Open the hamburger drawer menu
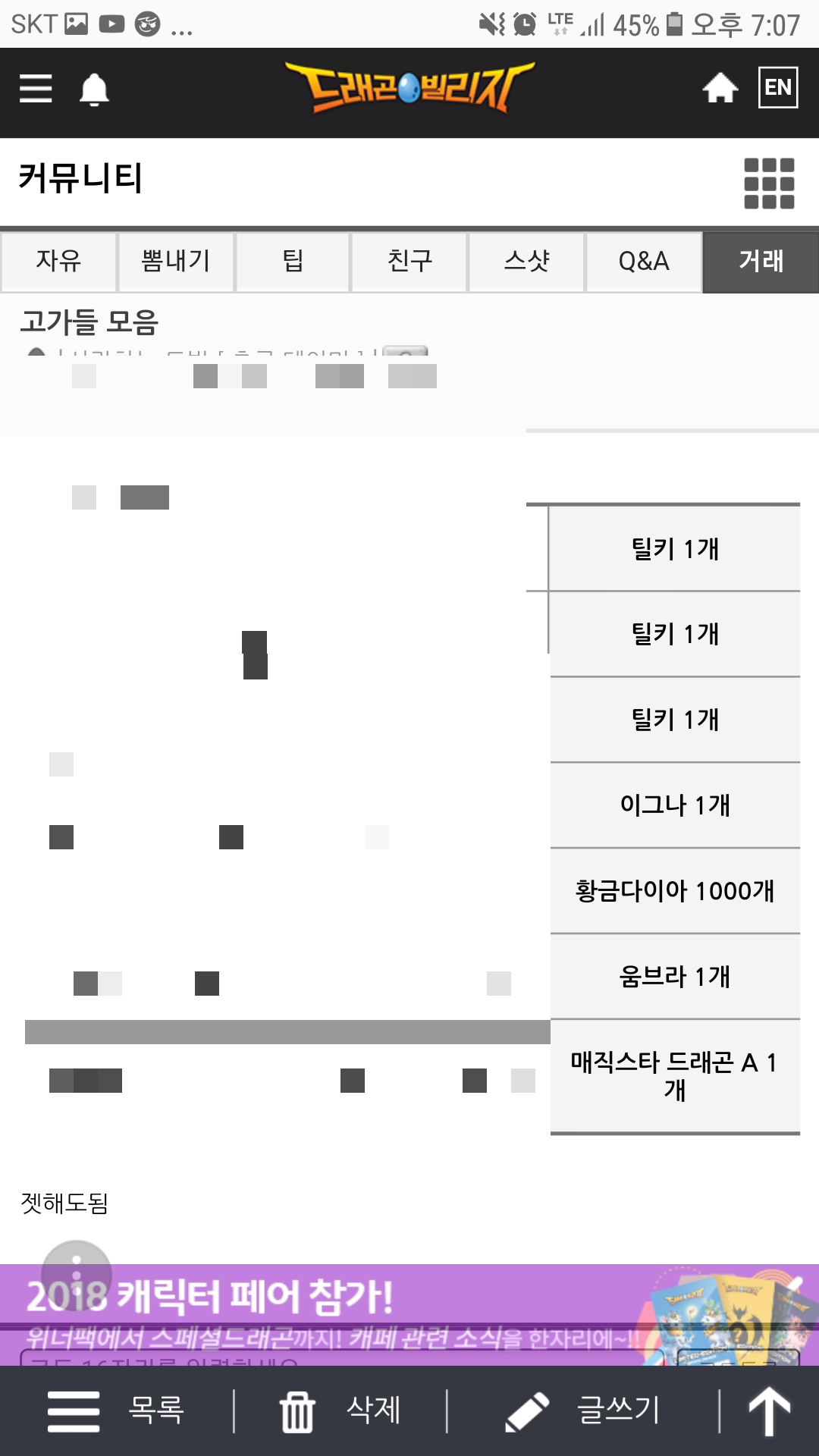Screen dimensions: 819x1456 tap(36, 89)
